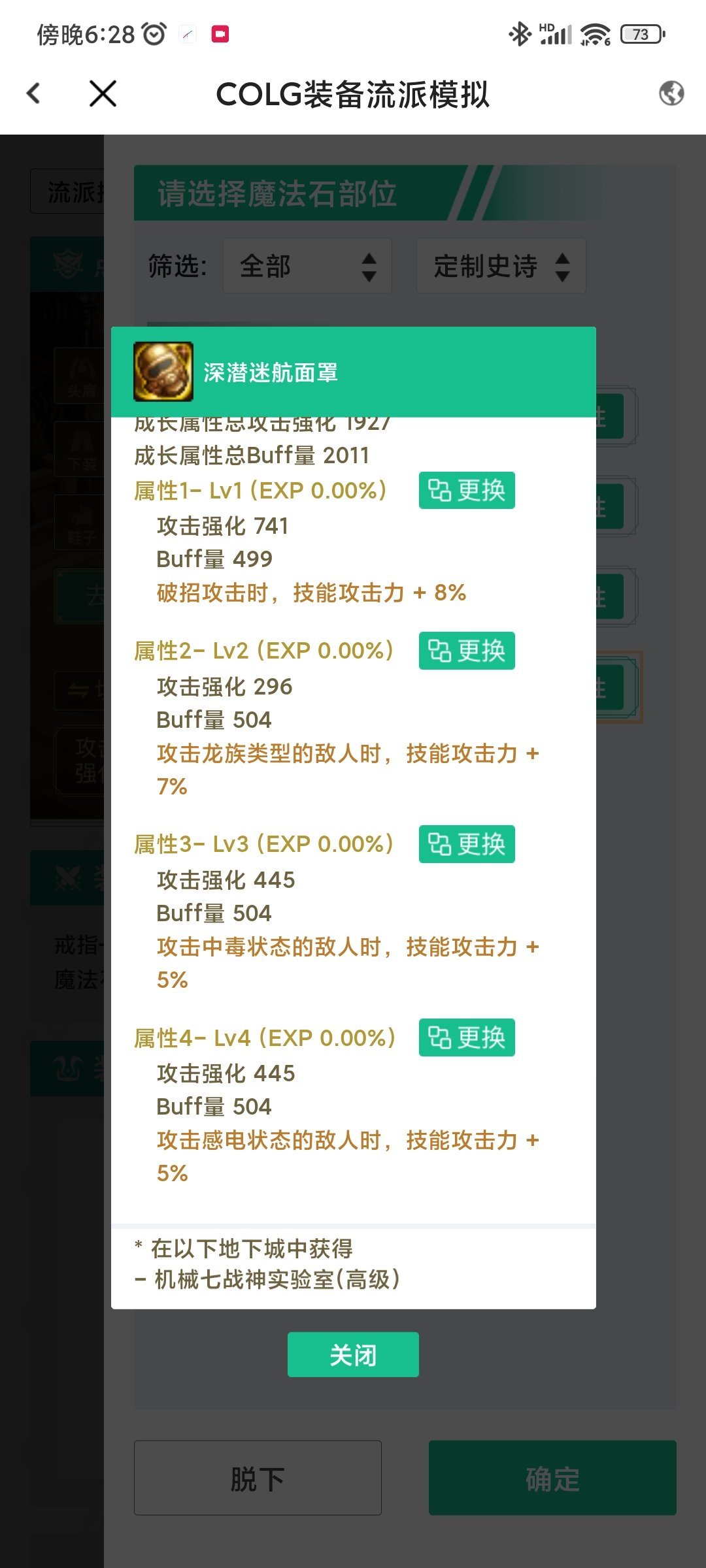Close the COLG webview with the X
The width and height of the screenshot is (706, 1568).
coord(103,93)
